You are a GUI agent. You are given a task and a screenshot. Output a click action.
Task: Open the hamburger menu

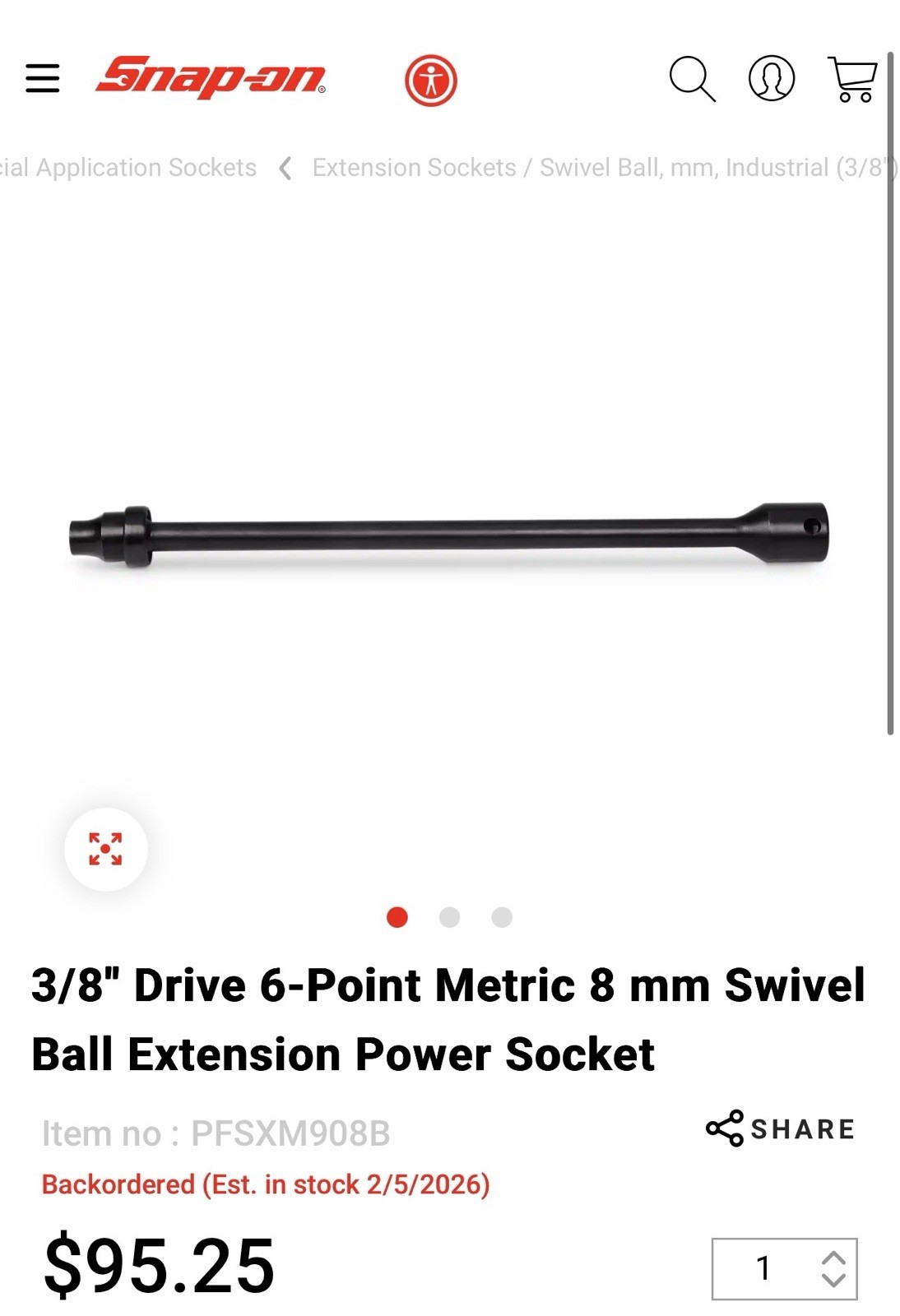pyautogui.click(x=42, y=79)
